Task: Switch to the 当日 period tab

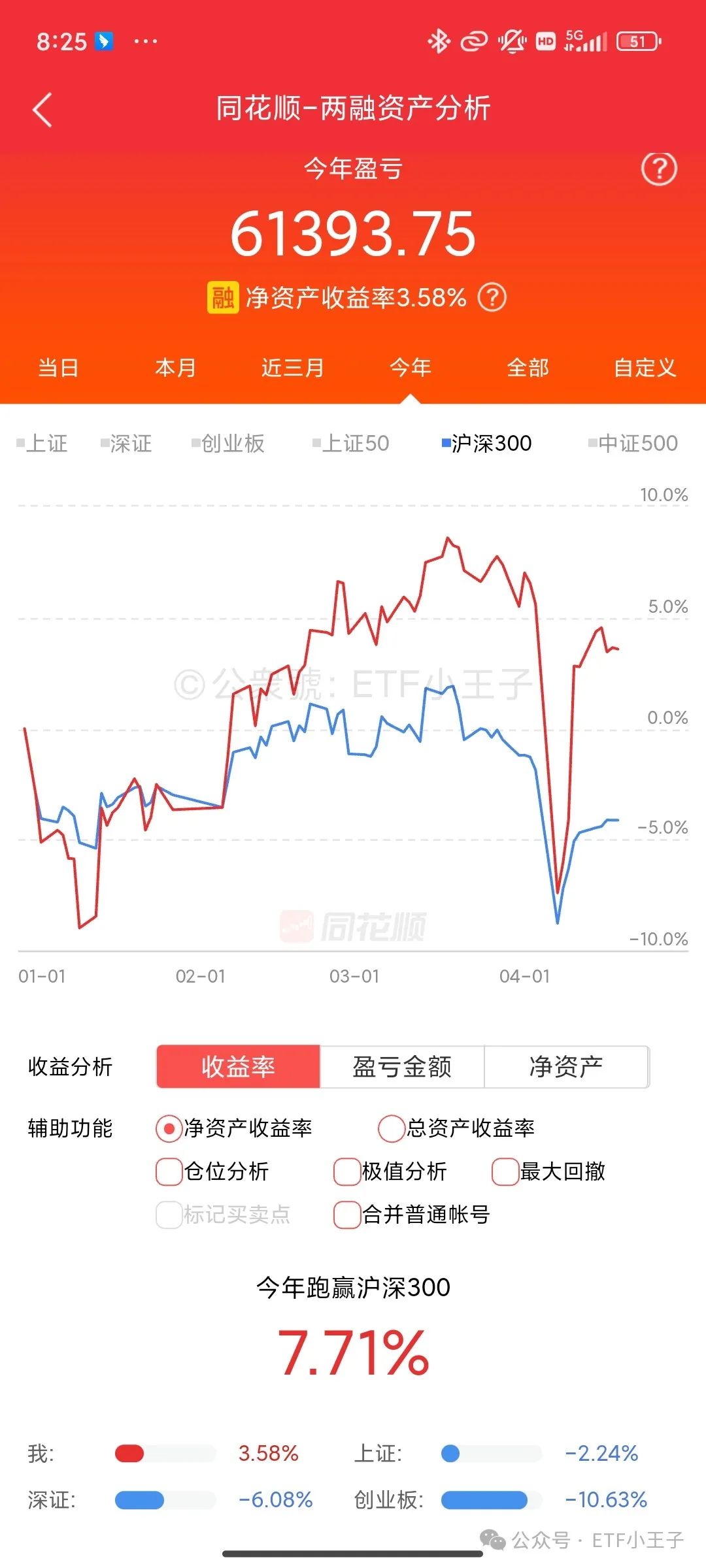Action: (x=58, y=368)
